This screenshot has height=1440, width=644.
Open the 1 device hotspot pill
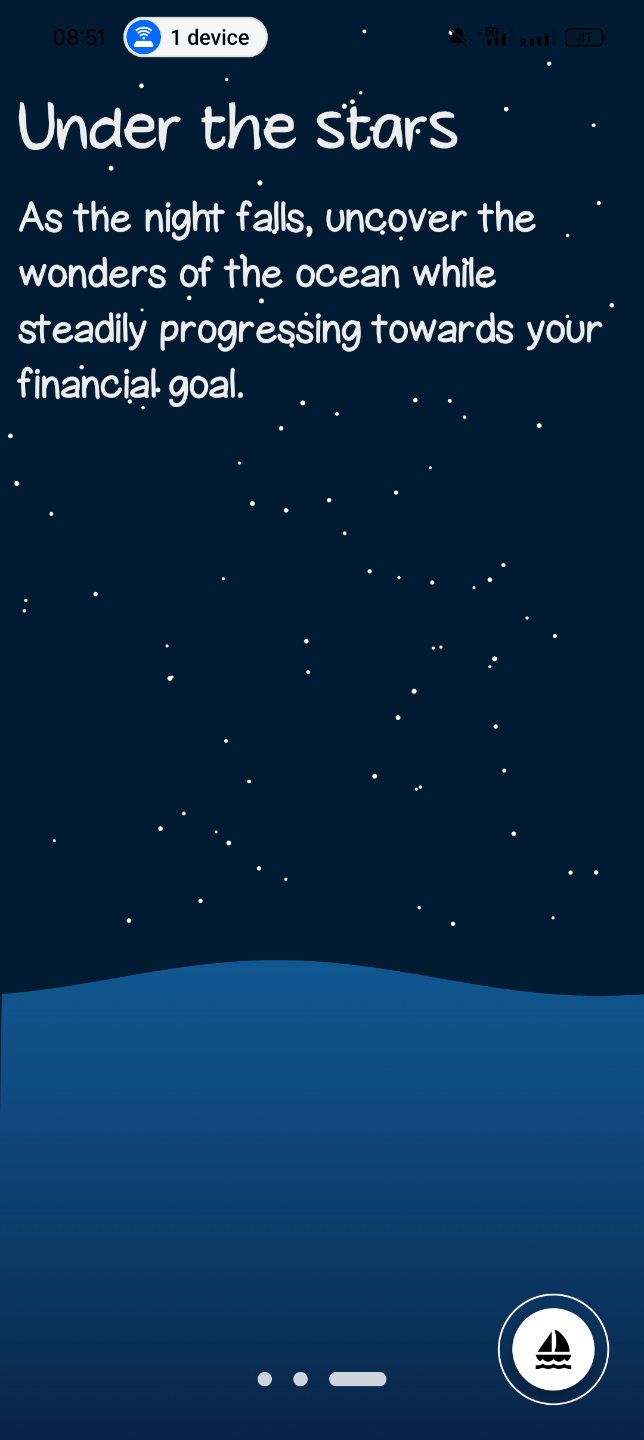tap(196, 38)
